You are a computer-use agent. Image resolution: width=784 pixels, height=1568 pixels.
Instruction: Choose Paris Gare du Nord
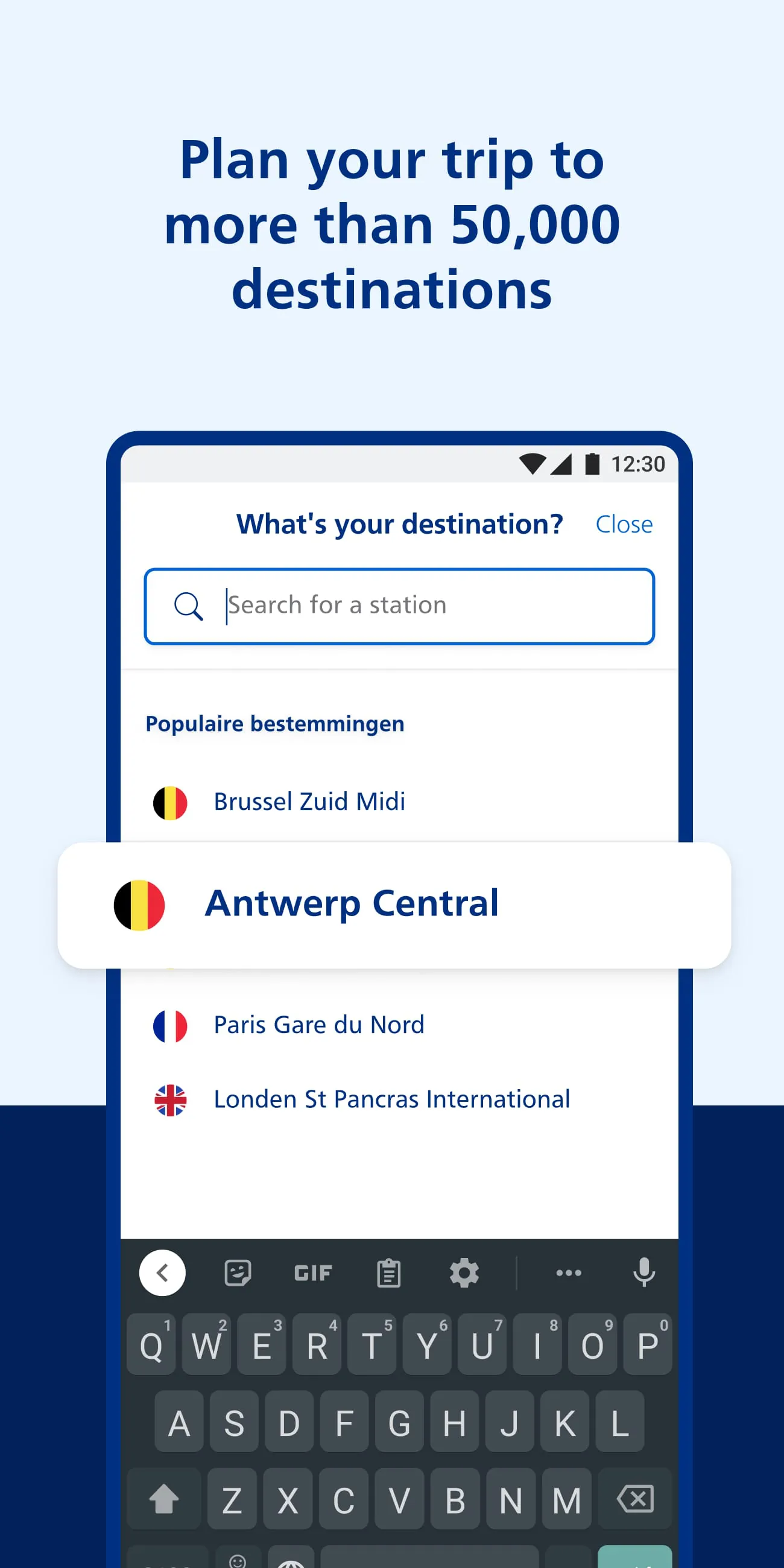pos(319,1025)
